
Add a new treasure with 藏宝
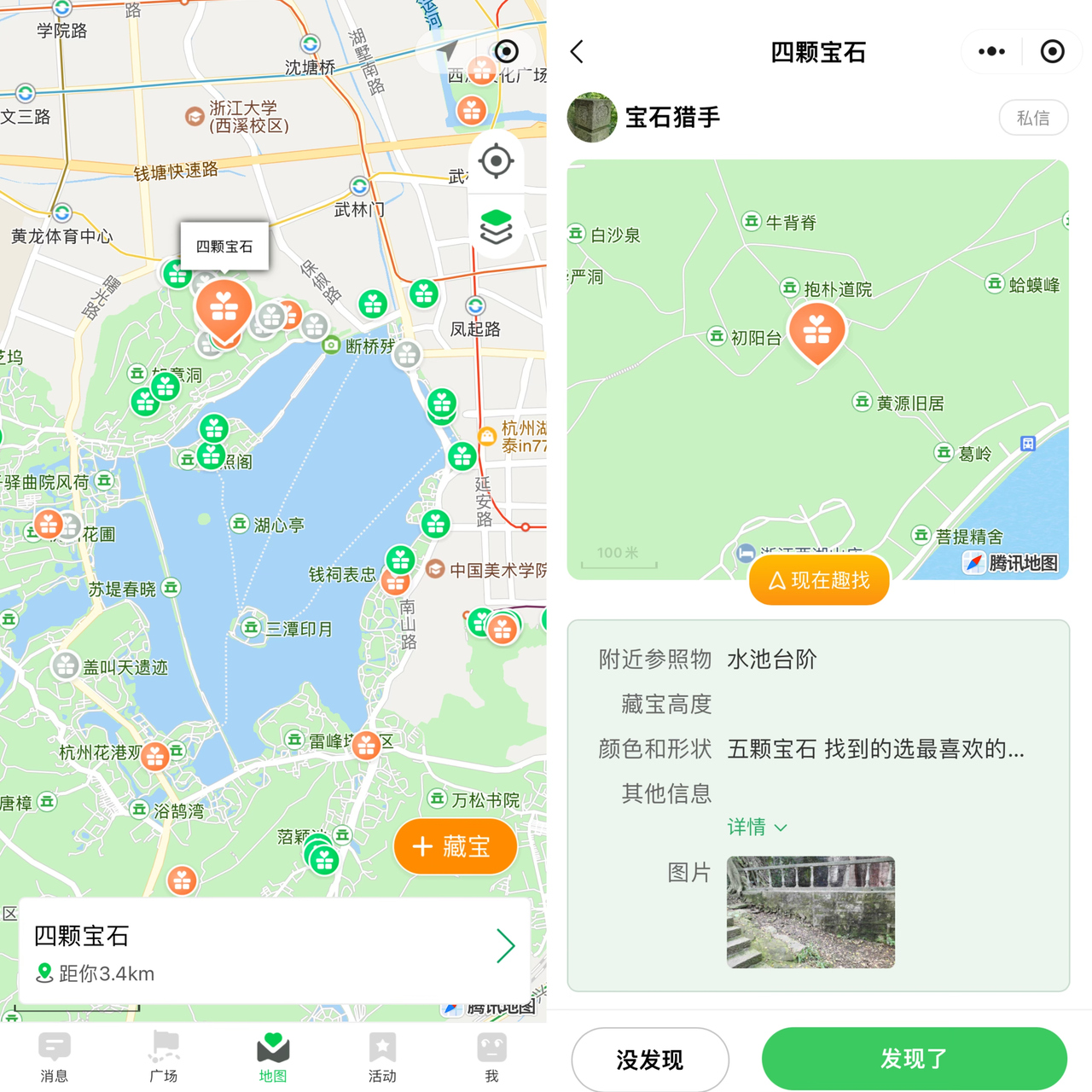[455, 846]
